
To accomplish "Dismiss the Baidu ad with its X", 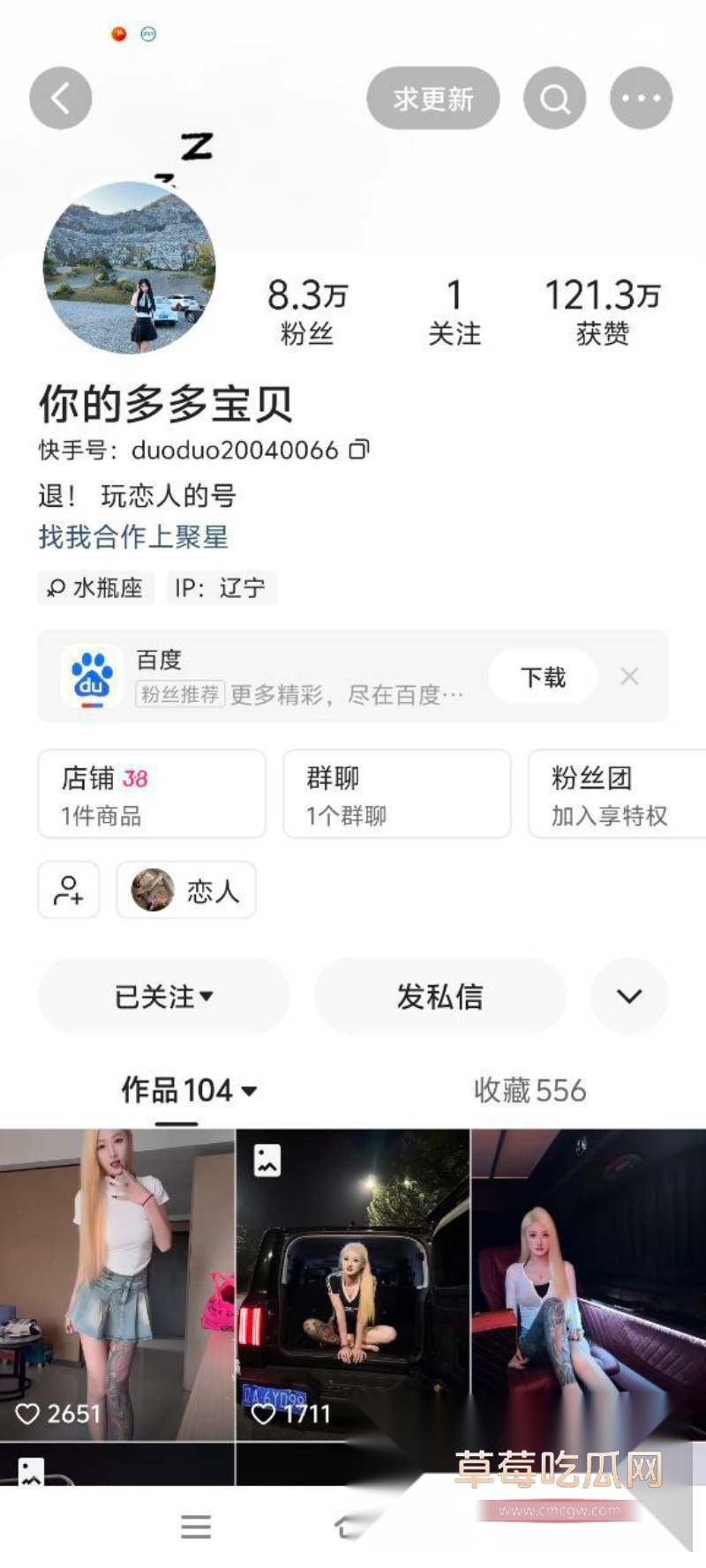I will pos(630,676).
